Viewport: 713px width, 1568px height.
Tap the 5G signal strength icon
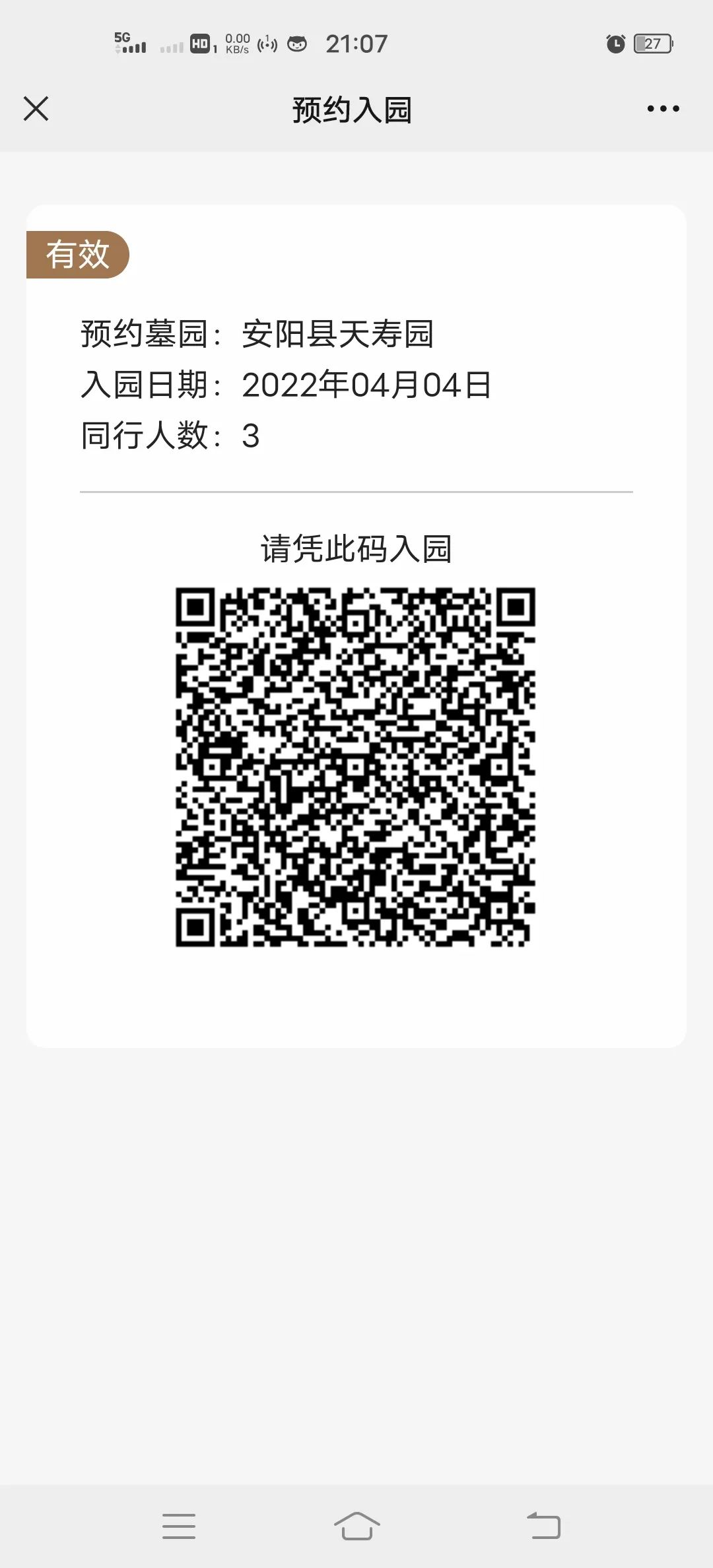click(129, 44)
